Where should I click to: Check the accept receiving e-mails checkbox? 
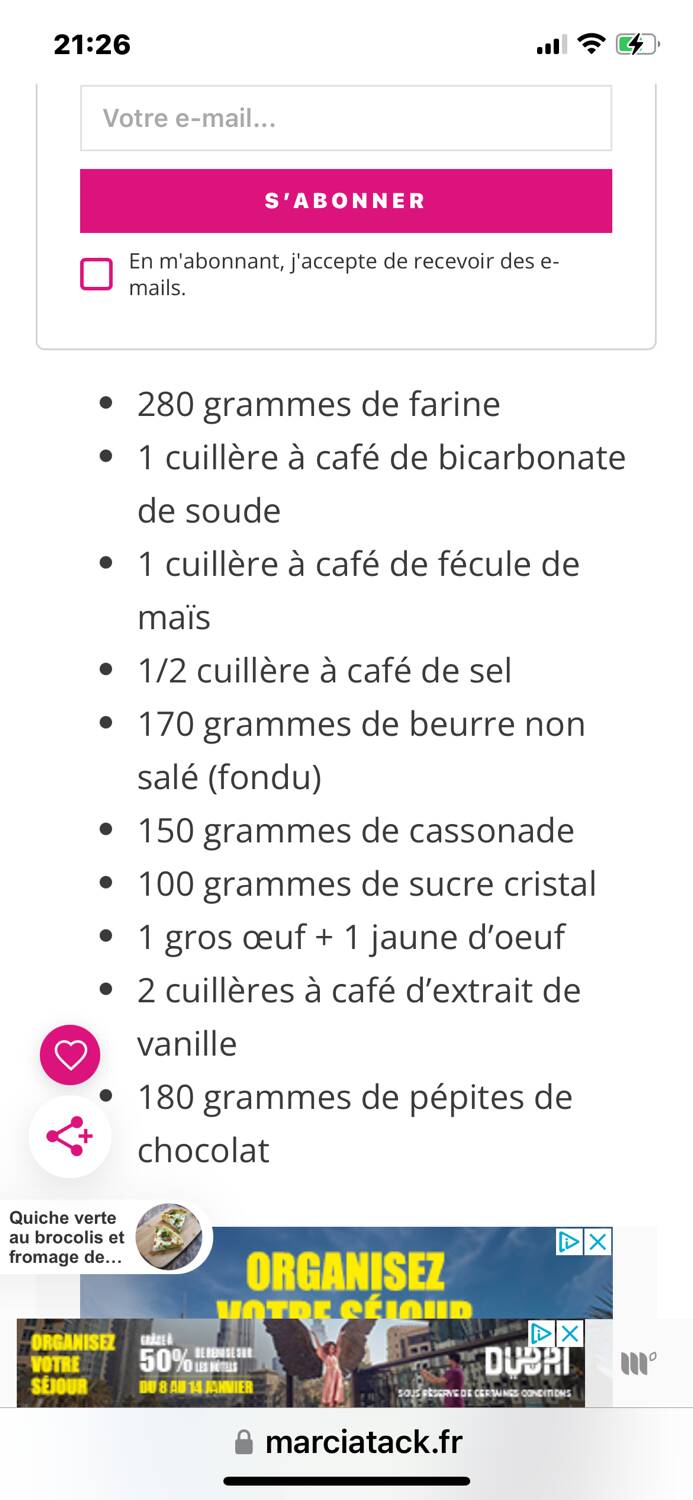[97, 274]
